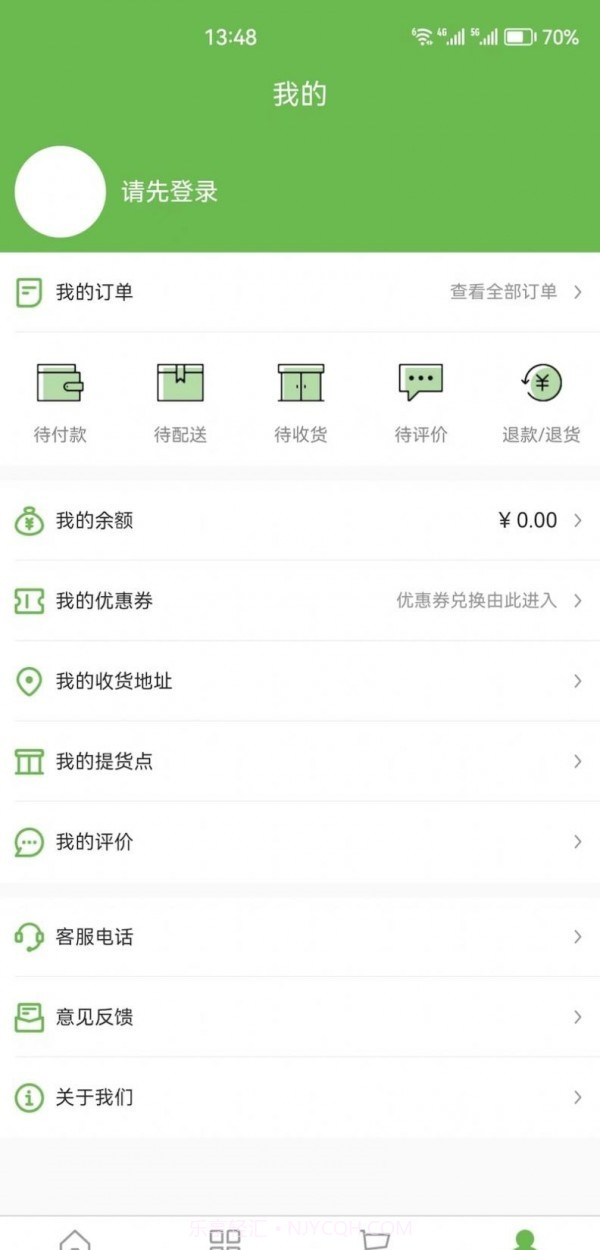This screenshot has width=600, height=1250.
Task: Open 客服电话 customer service phone
Action: point(300,937)
